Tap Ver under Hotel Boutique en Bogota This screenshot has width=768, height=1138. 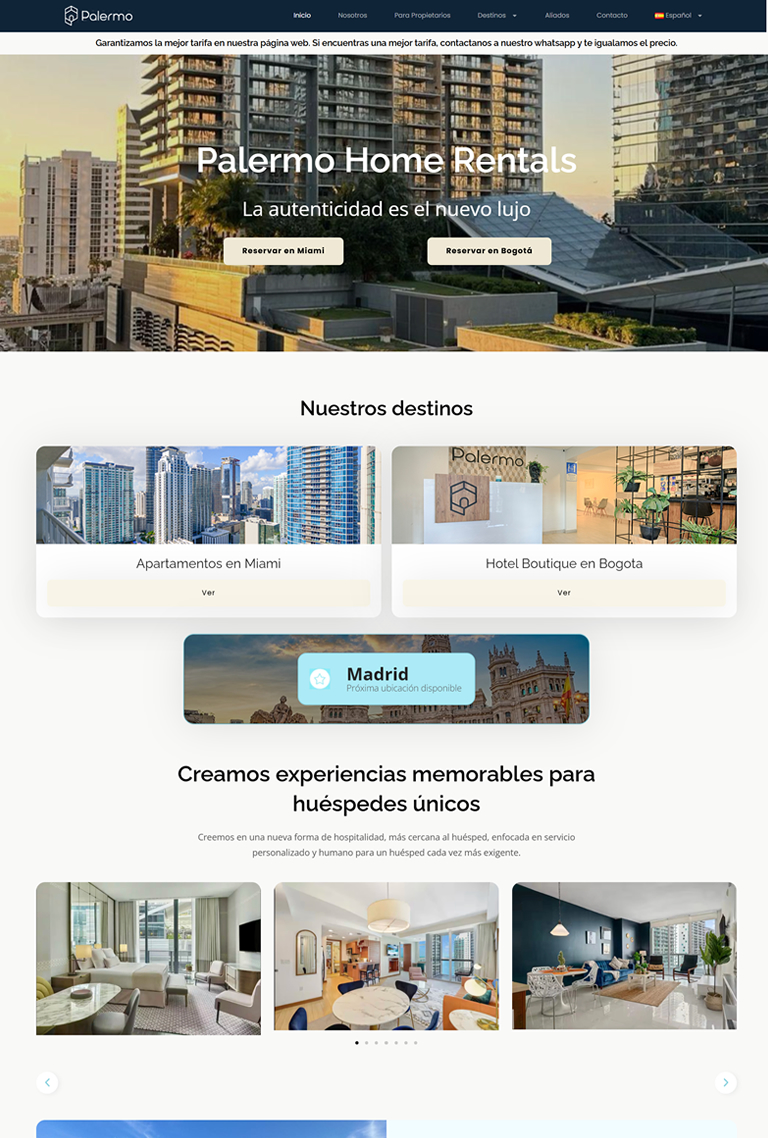(x=564, y=593)
